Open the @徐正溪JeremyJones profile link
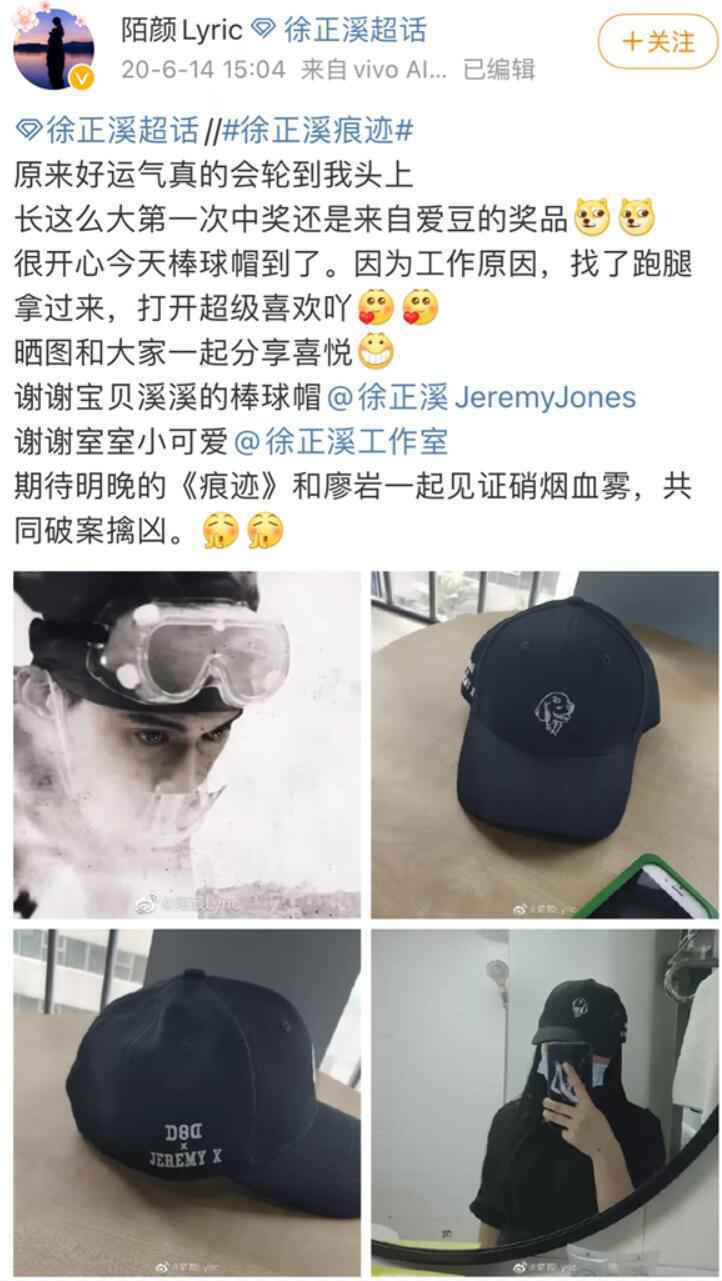The image size is (722, 1281). [x=491, y=397]
